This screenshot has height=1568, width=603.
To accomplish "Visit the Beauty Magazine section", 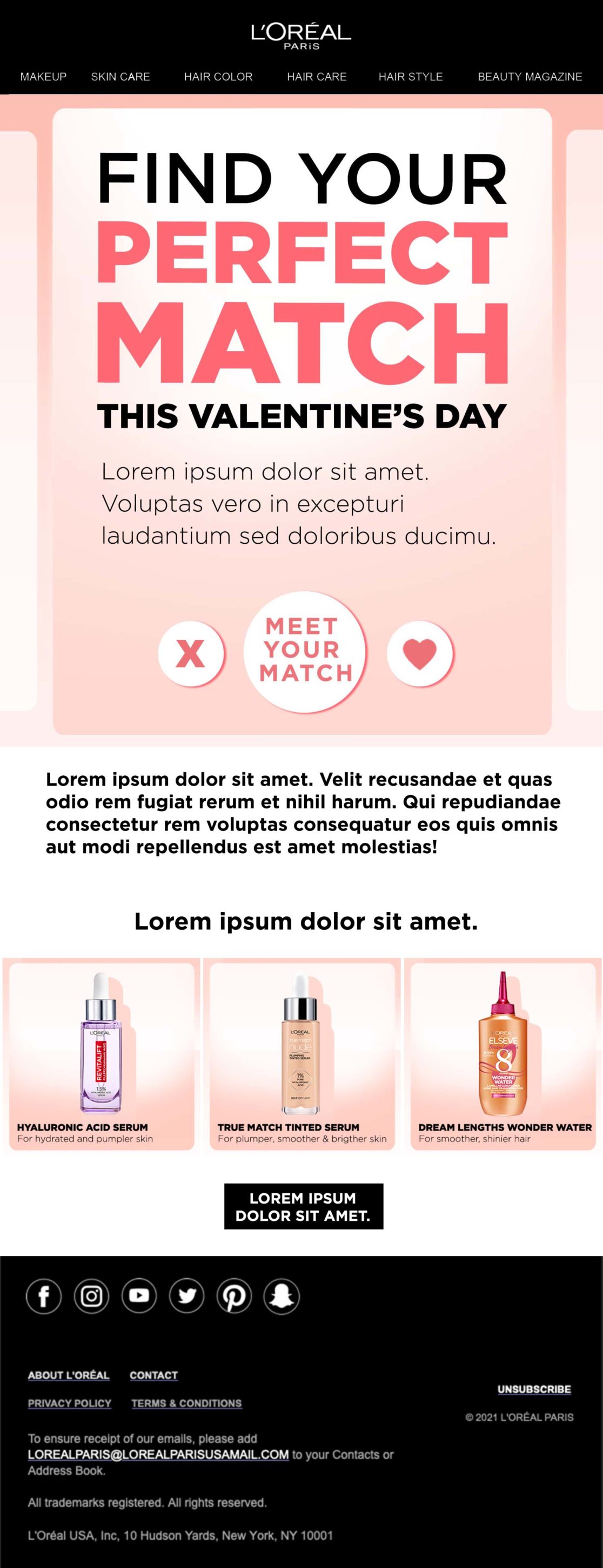I will [530, 77].
